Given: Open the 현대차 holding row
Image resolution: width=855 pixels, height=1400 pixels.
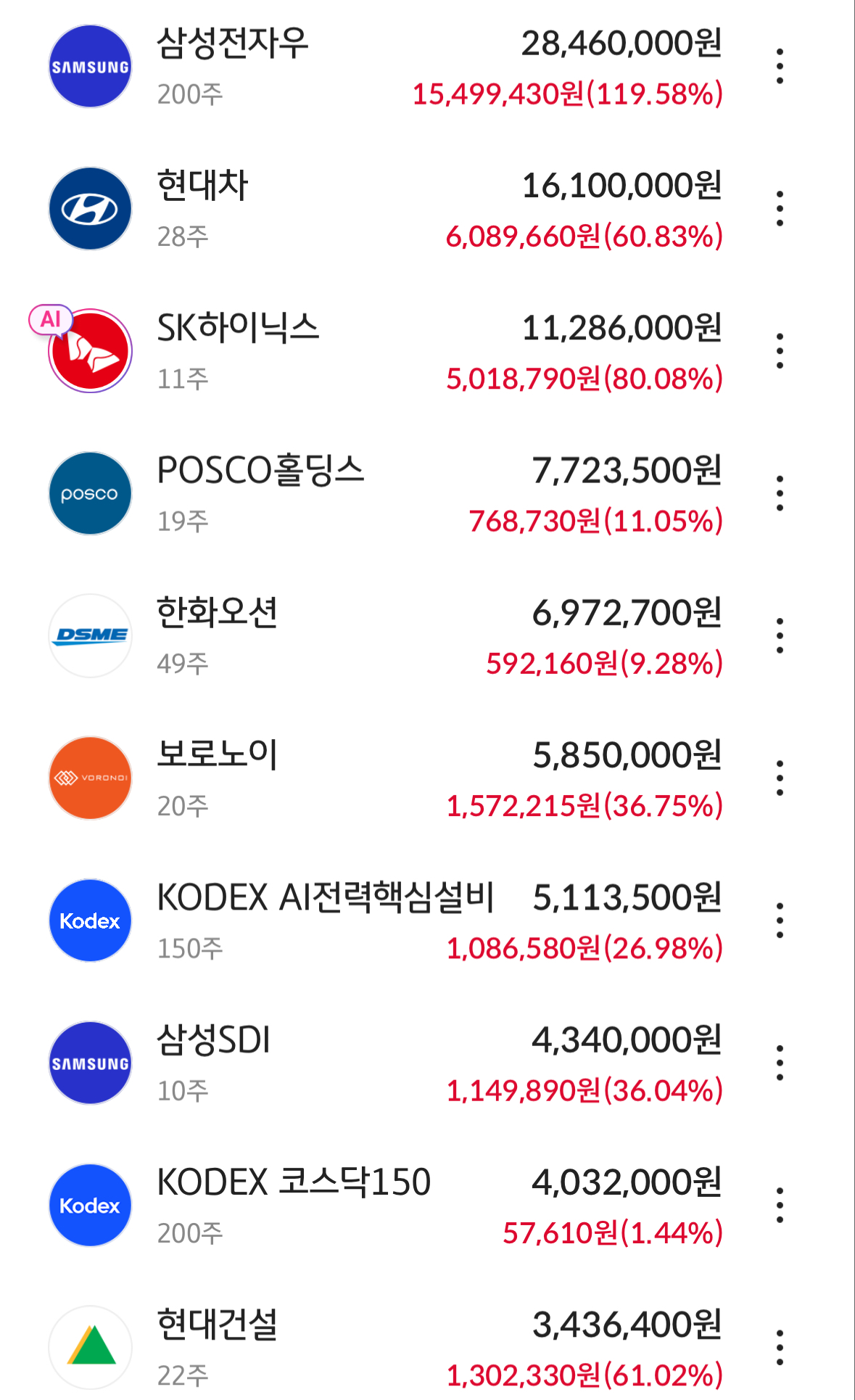Looking at the screenshot, I should click(384, 209).
